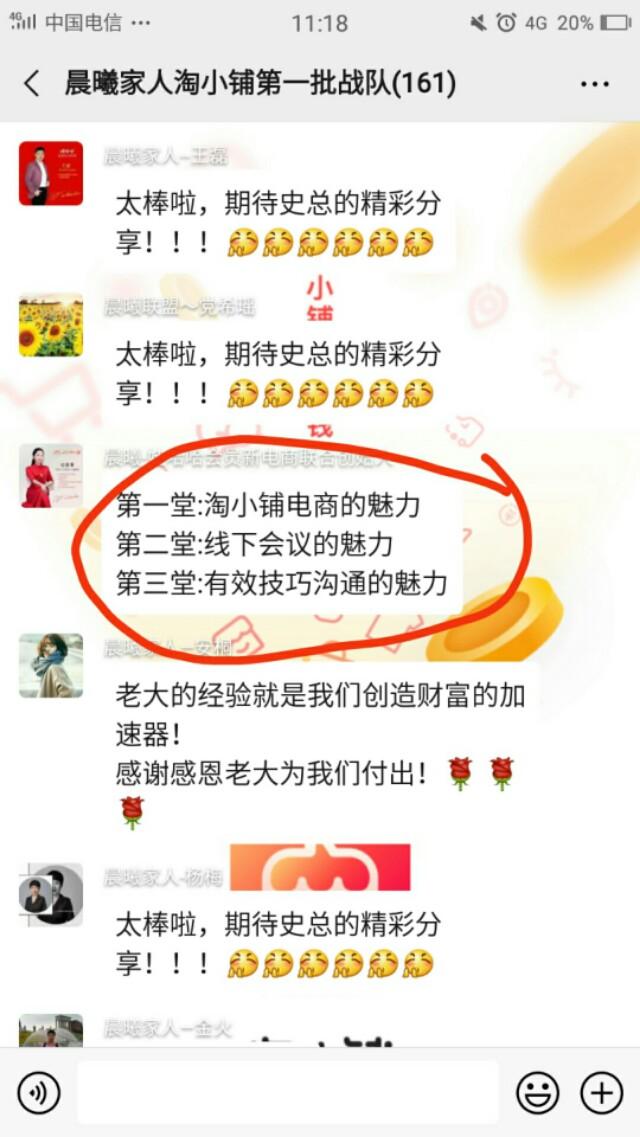Open 安桐's profile avatar

click(50, 665)
